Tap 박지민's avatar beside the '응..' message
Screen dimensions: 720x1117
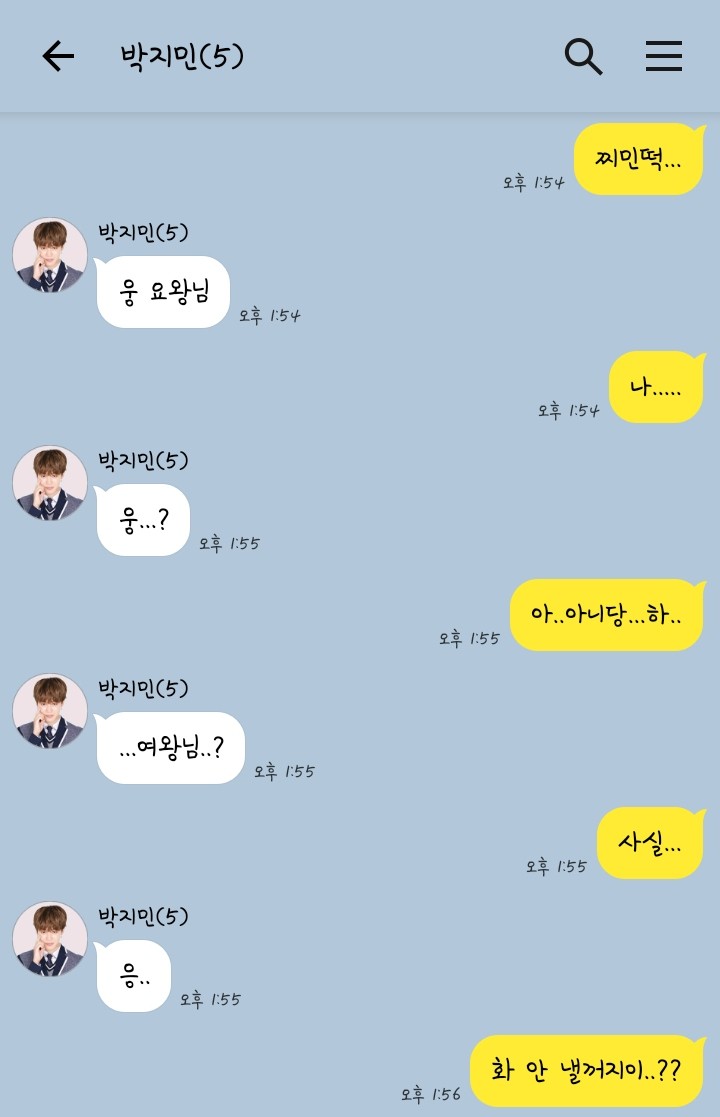click(x=50, y=939)
